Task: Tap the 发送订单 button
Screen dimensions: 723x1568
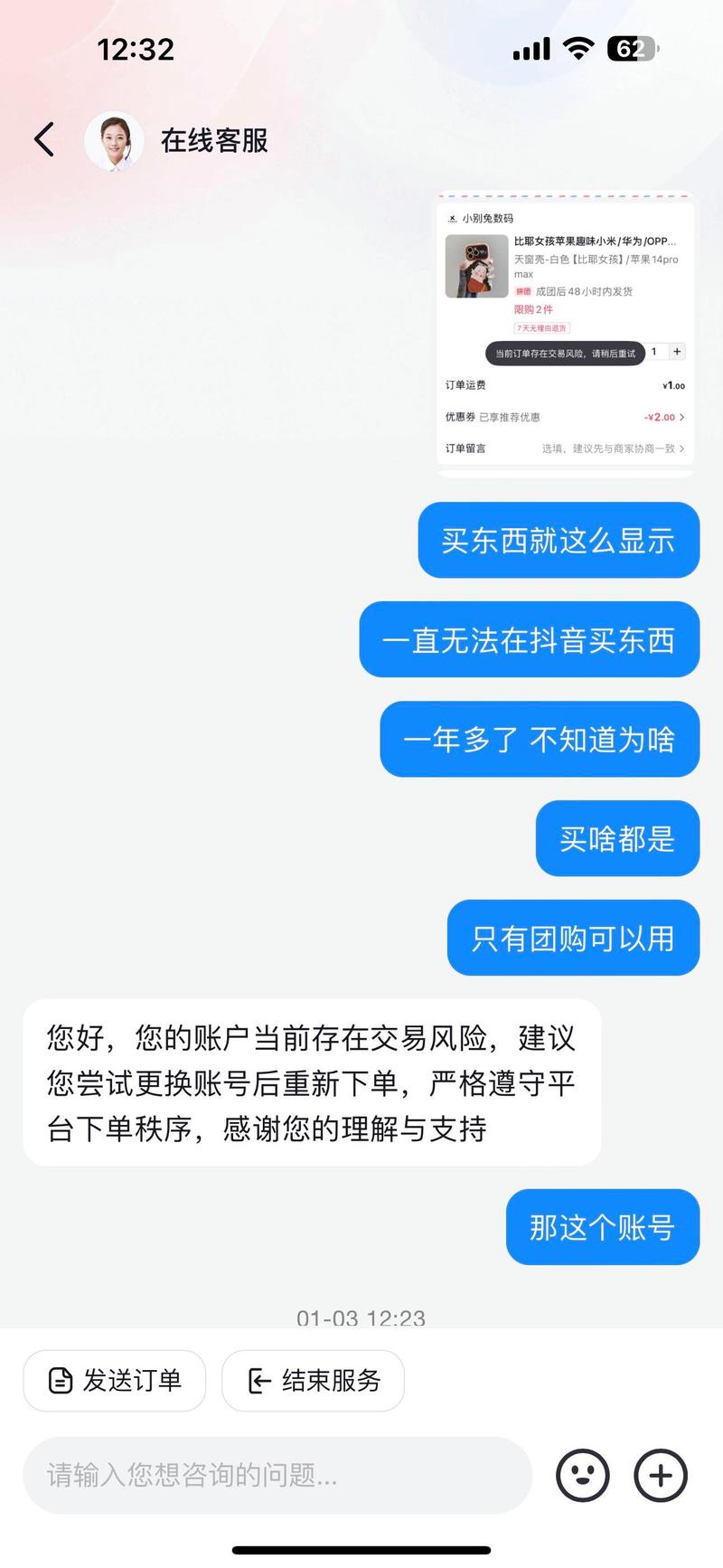Action: 115,1381
